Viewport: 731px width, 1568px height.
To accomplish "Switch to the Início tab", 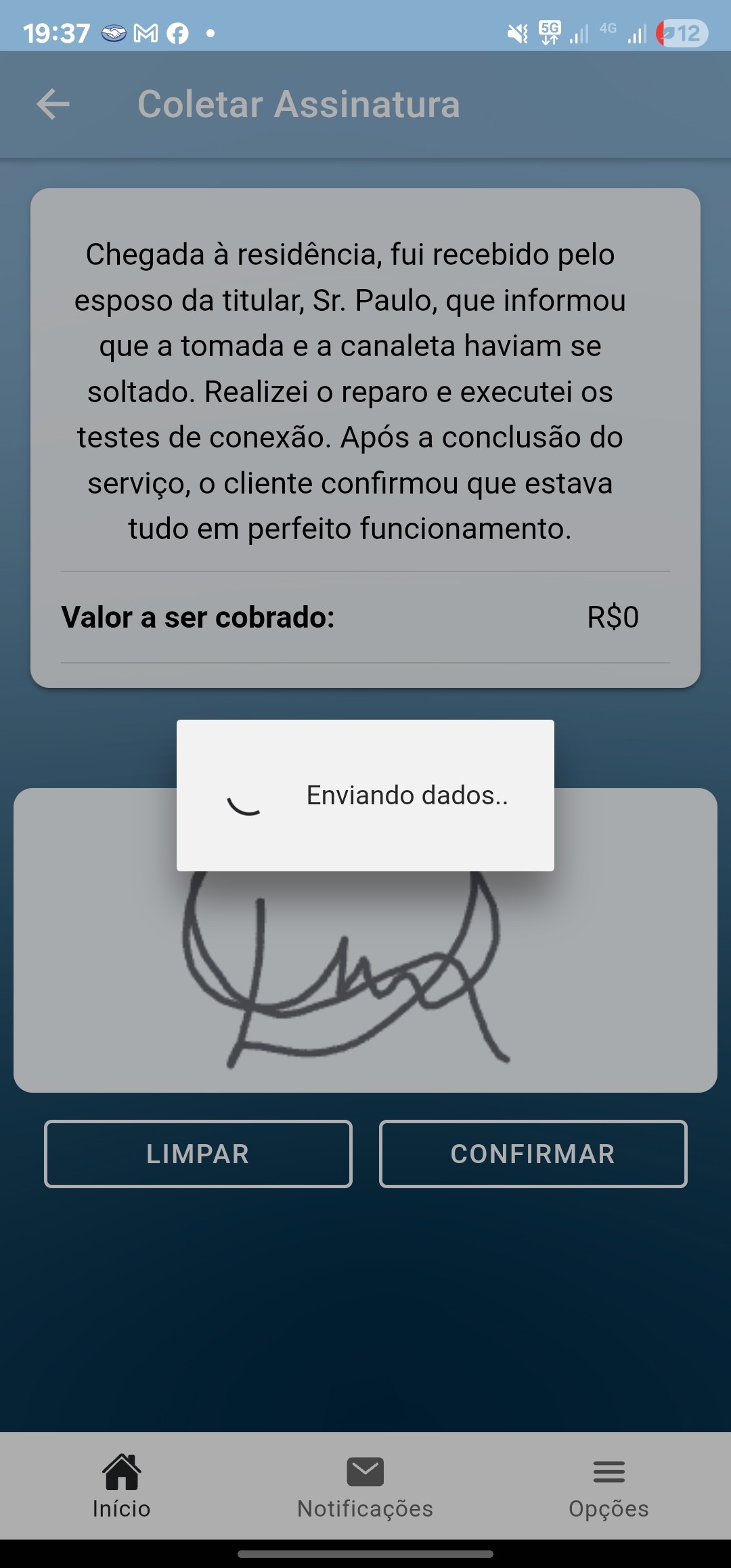I will coord(122,1485).
